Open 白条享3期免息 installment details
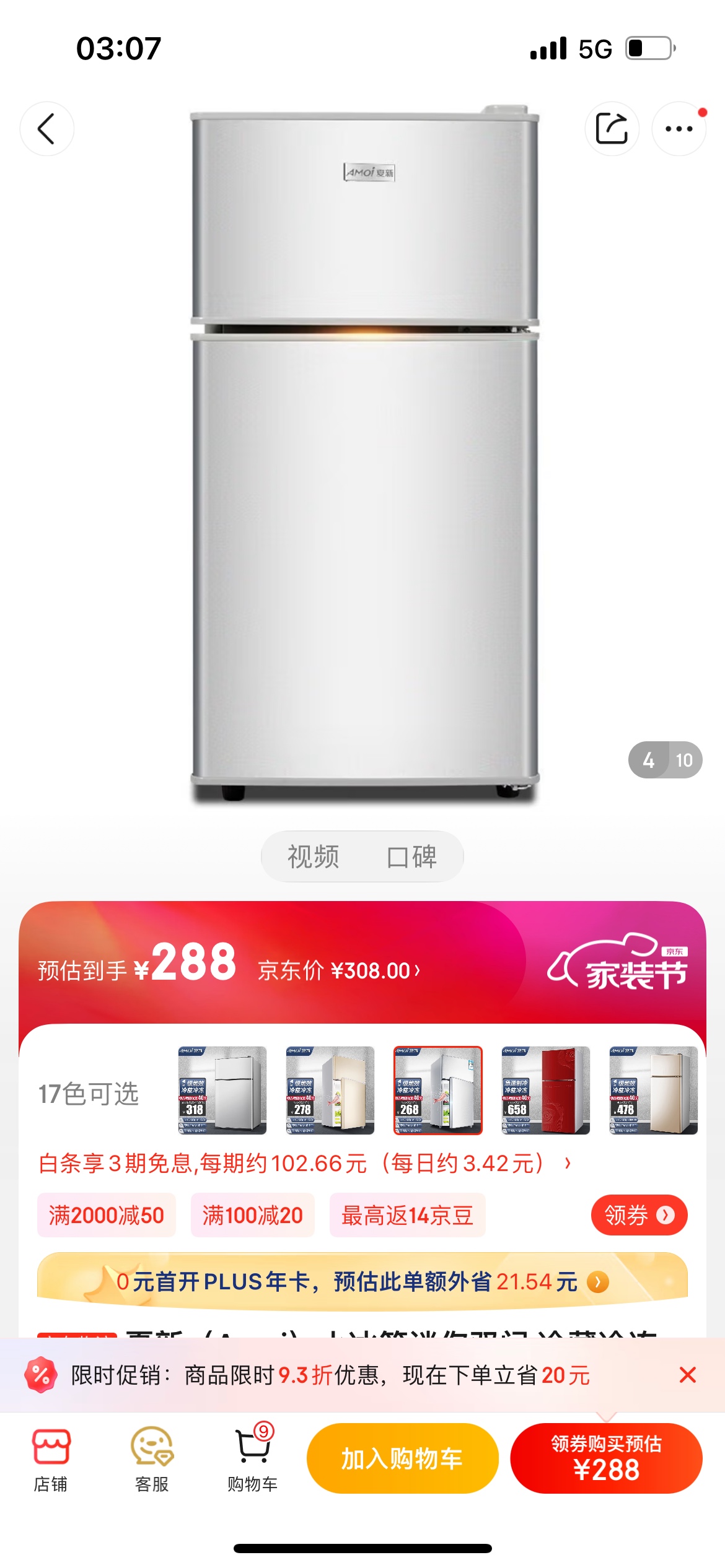The height and width of the screenshot is (1568, 725). pos(304,1164)
